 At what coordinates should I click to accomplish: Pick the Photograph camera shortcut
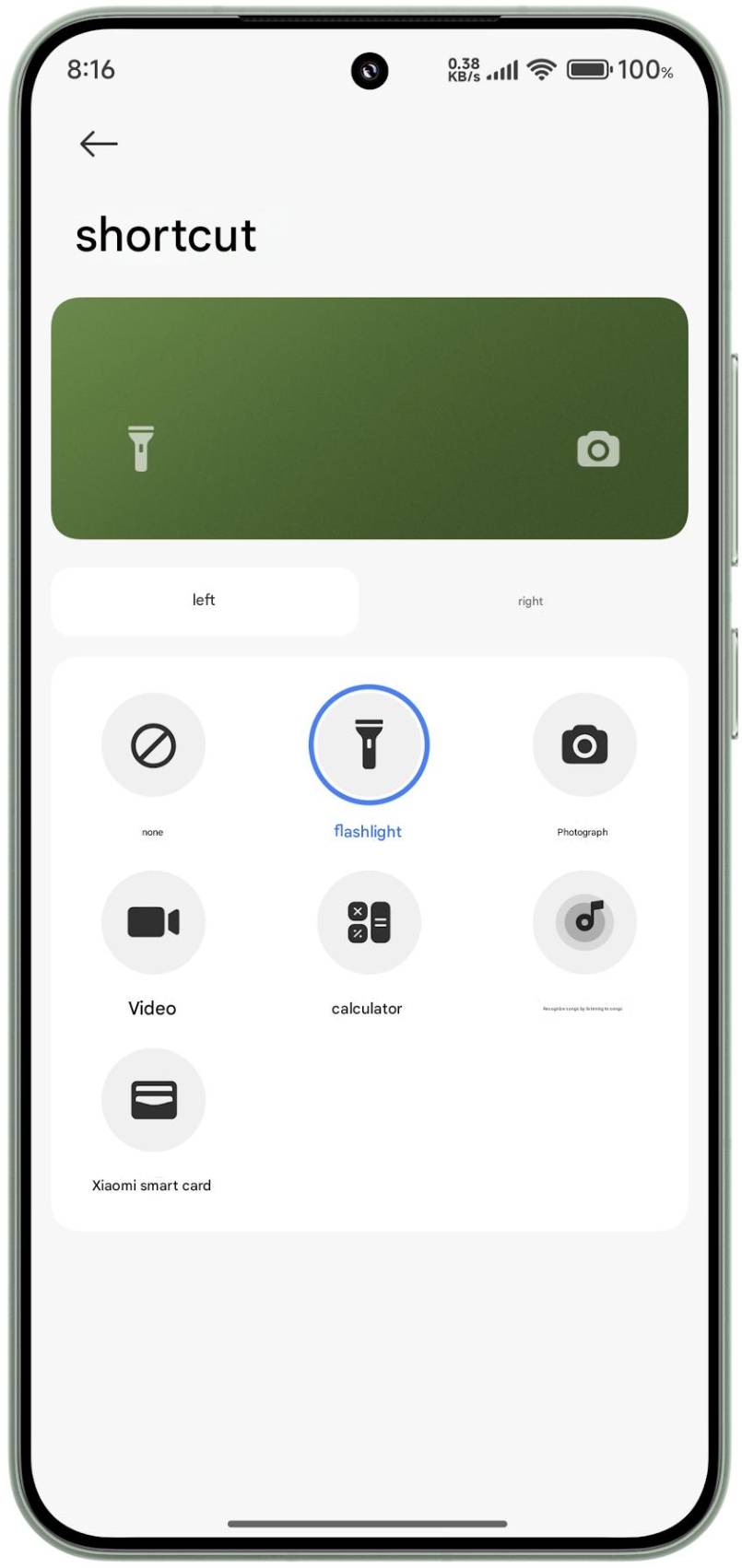click(x=584, y=745)
